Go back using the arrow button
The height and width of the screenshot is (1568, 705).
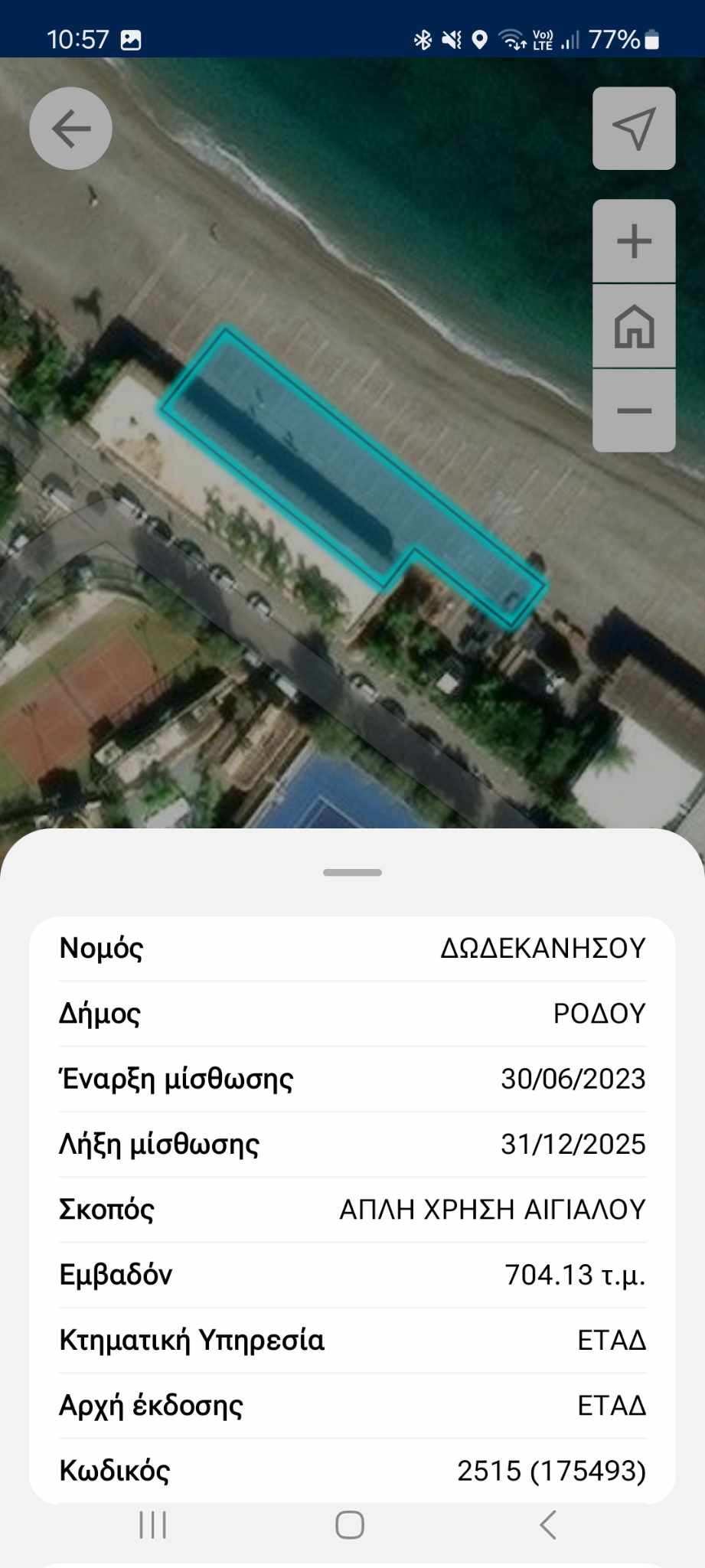(70, 128)
